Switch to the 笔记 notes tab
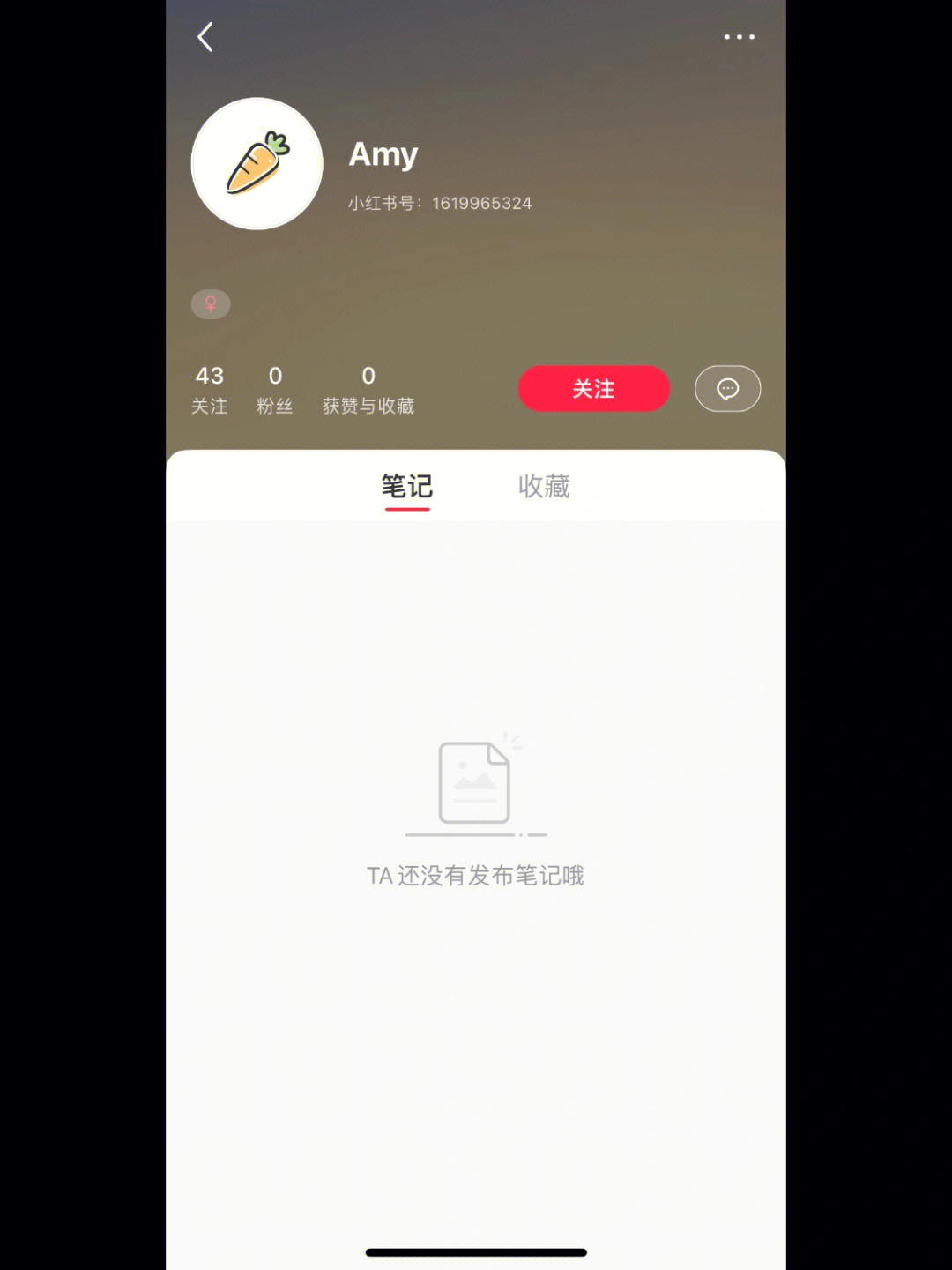 click(x=407, y=487)
